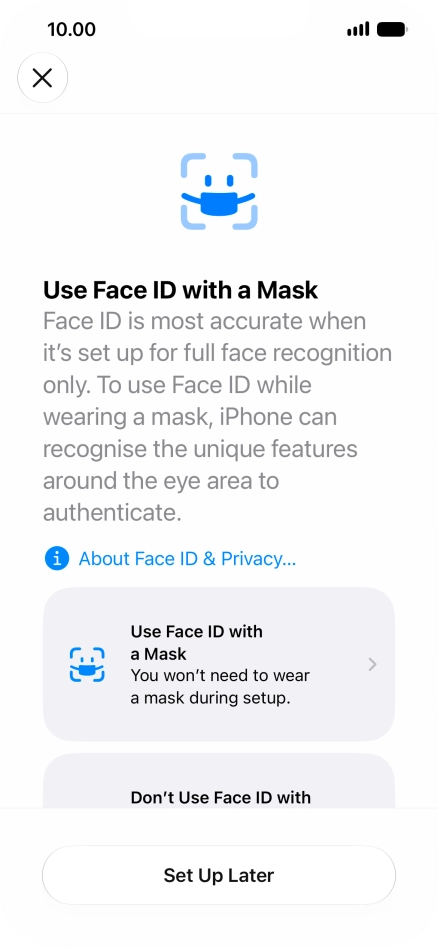Select Use Face ID with a Mask
Image resolution: width=438 pixels, height=947 pixels.
point(219,664)
